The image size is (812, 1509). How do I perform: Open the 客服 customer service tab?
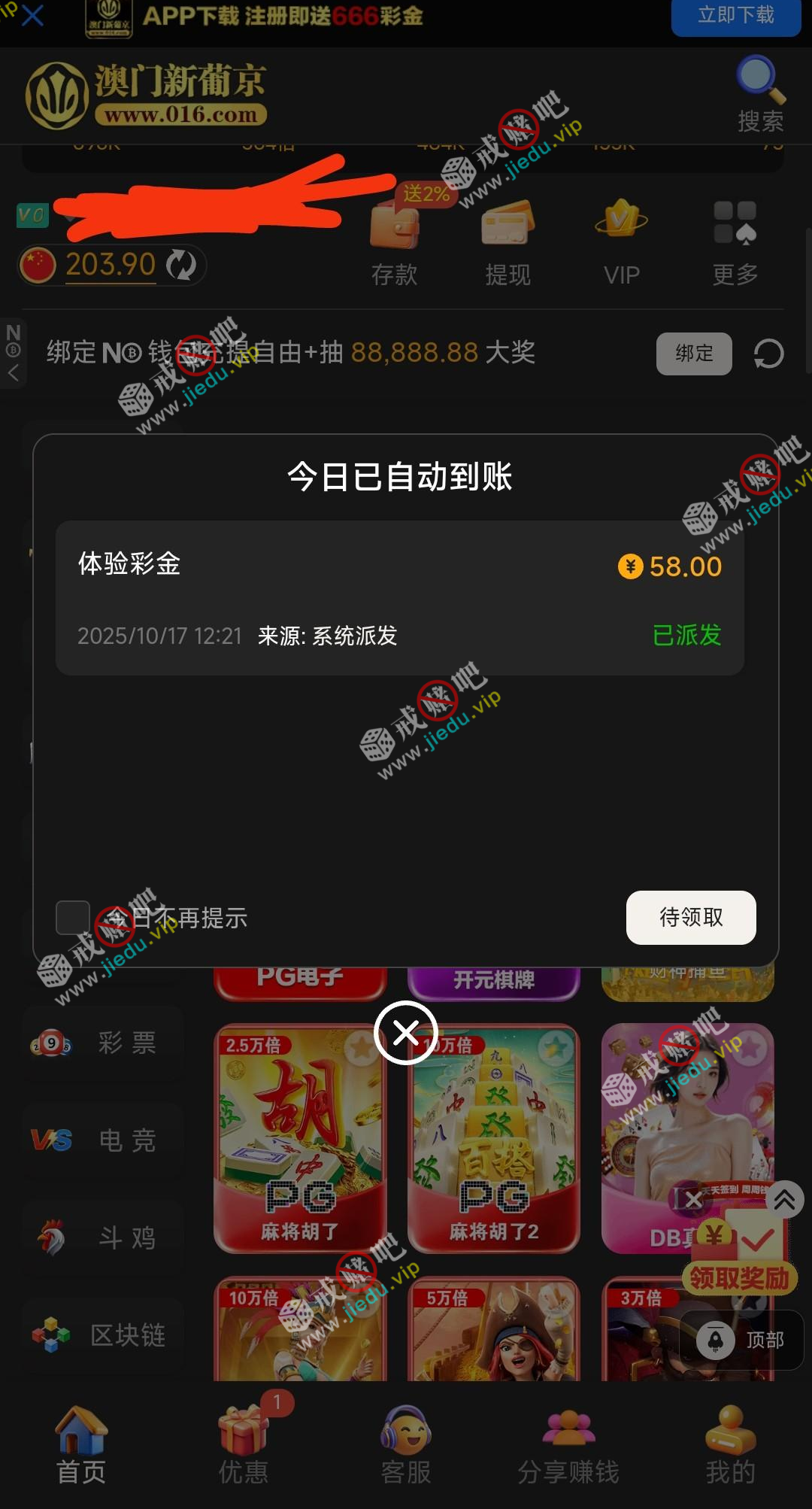coord(406,1446)
